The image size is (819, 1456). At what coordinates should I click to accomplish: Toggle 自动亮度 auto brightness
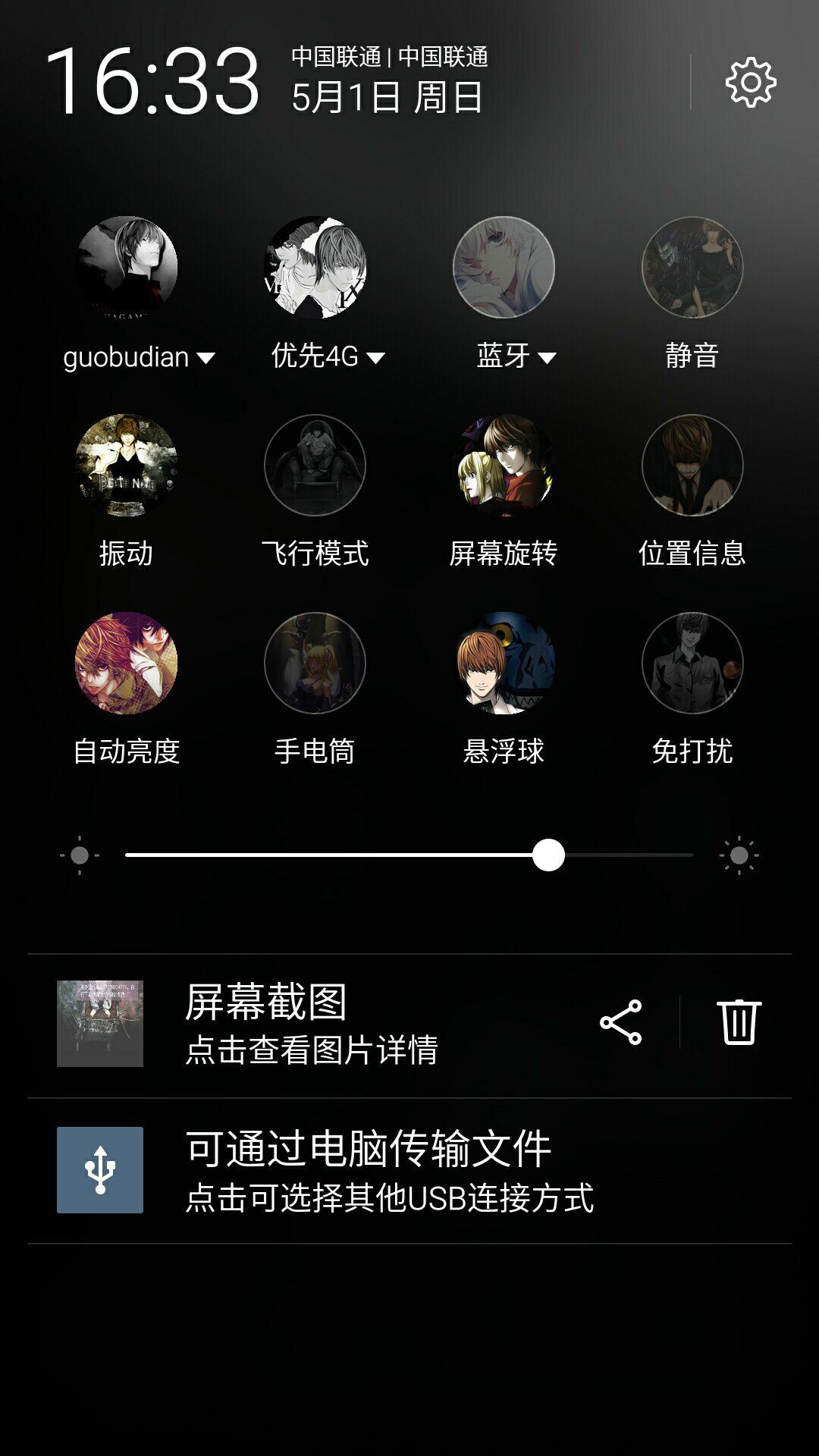126,663
